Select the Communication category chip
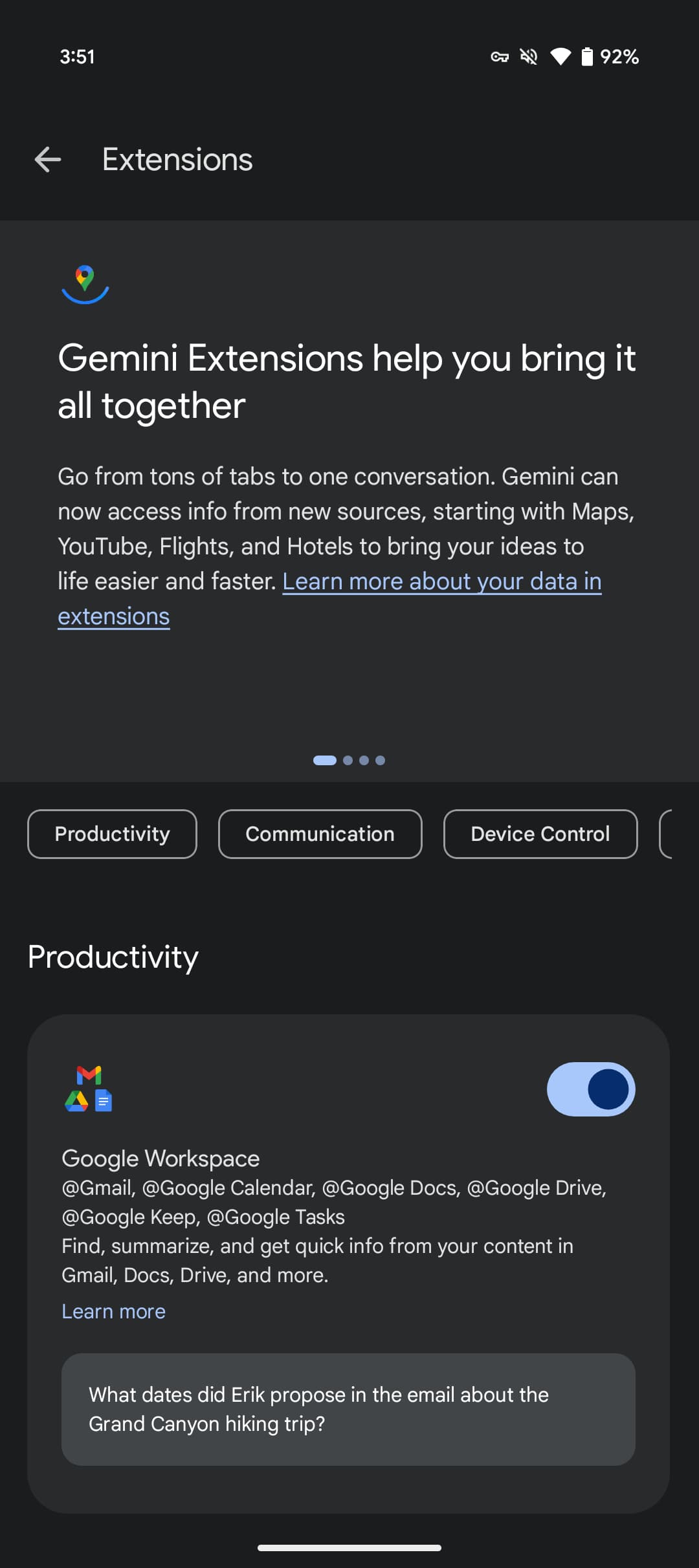This screenshot has height=1568, width=699. coord(320,834)
